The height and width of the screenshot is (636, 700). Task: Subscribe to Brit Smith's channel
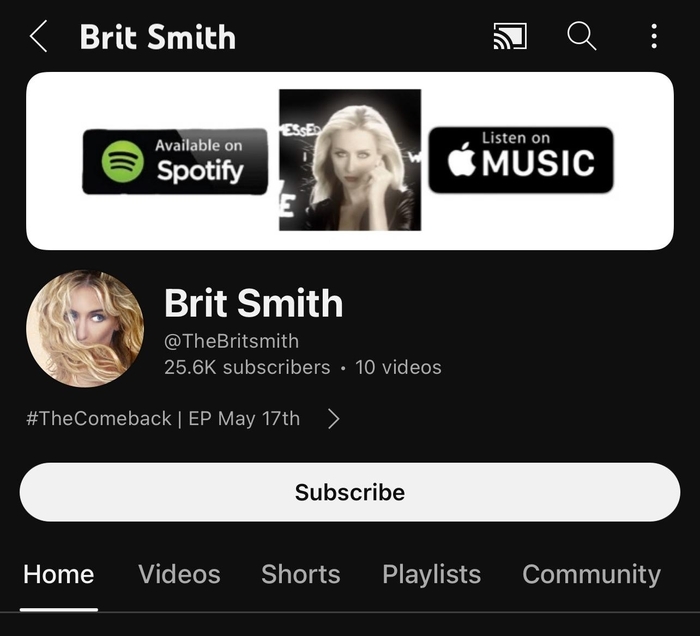350,492
